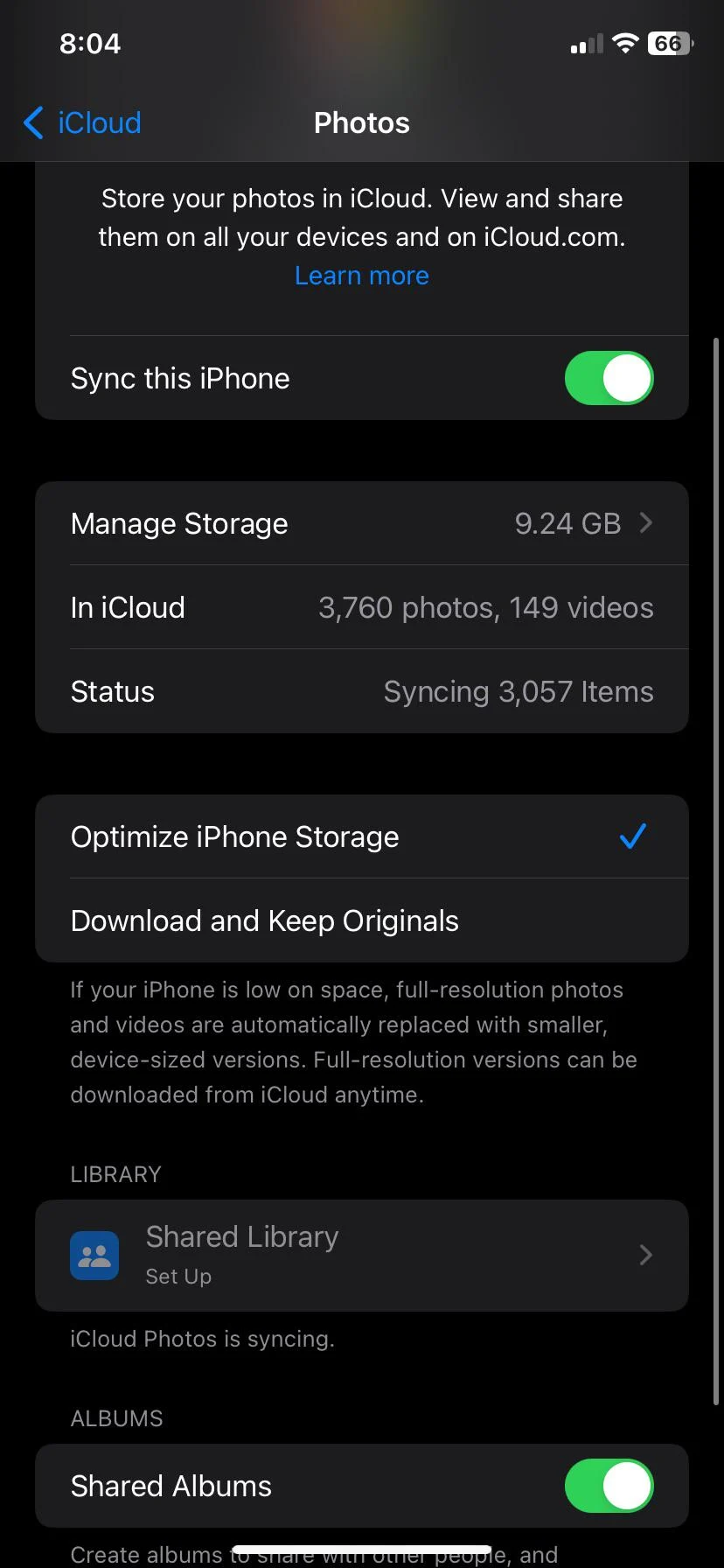Image resolution: width=724 pixels, height=1568 pixels.
Task: Open the Learn more link
Action: coord(361,275)
